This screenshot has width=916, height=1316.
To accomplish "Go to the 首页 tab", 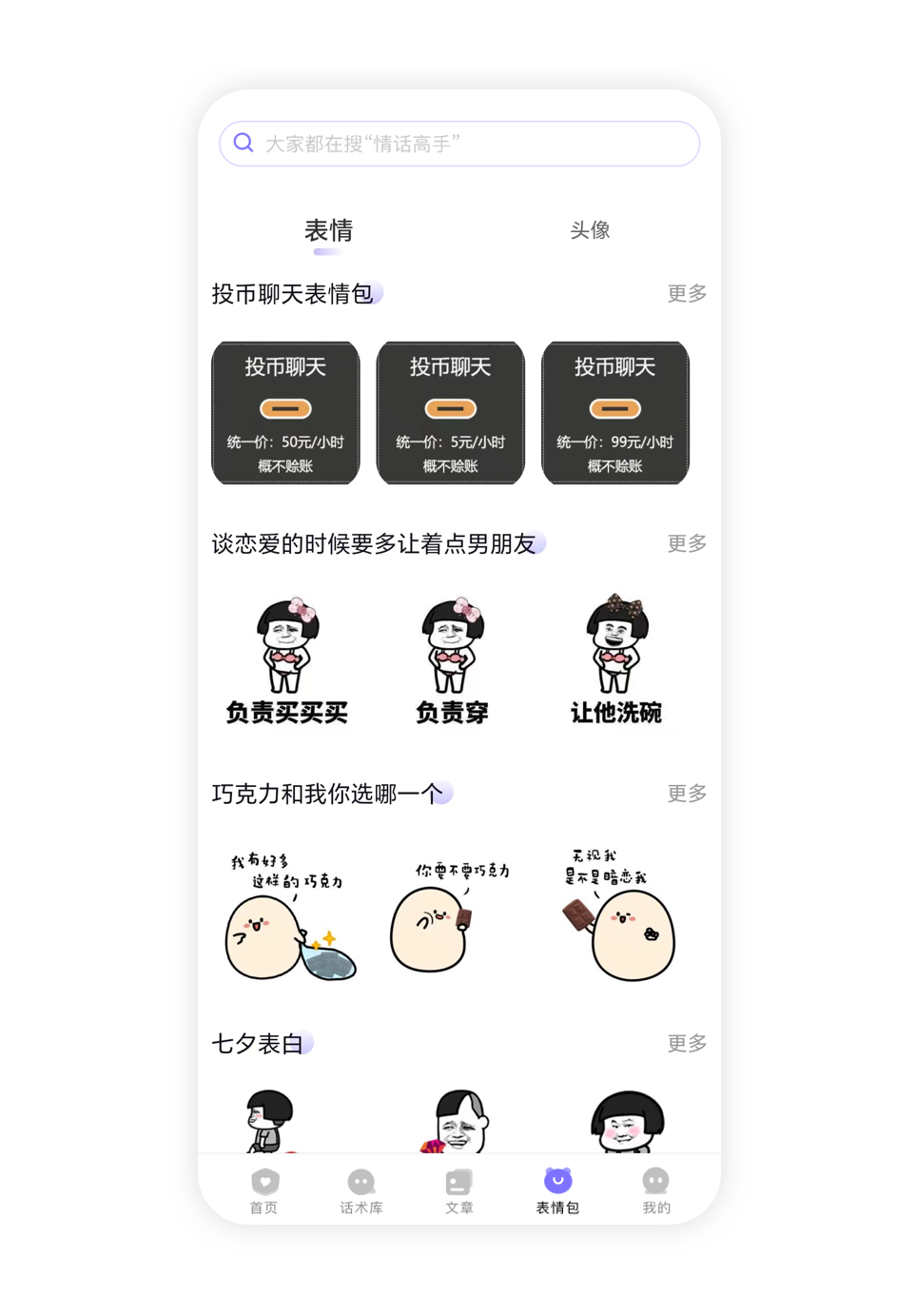I will click(264, 1191).
